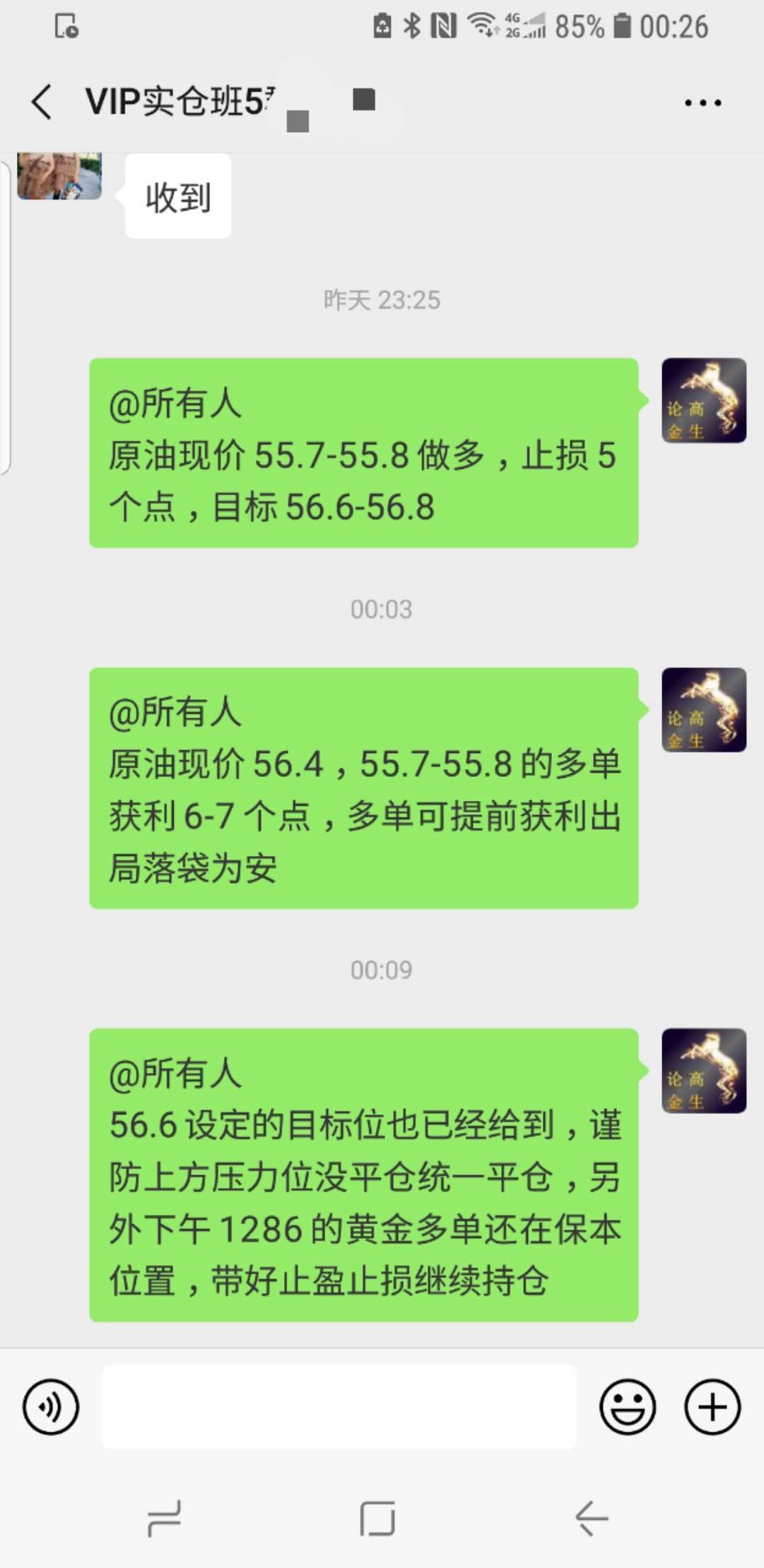
Task: Open system recent apps
Action: (164, 1518)
